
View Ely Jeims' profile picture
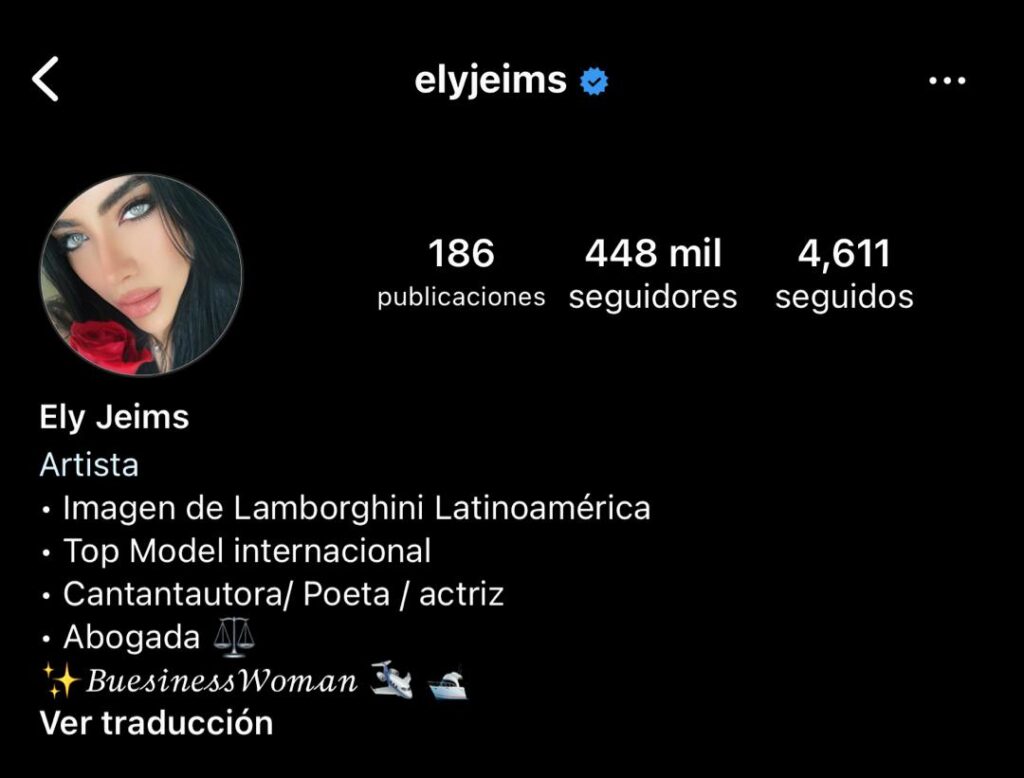[x=141, y=274]
